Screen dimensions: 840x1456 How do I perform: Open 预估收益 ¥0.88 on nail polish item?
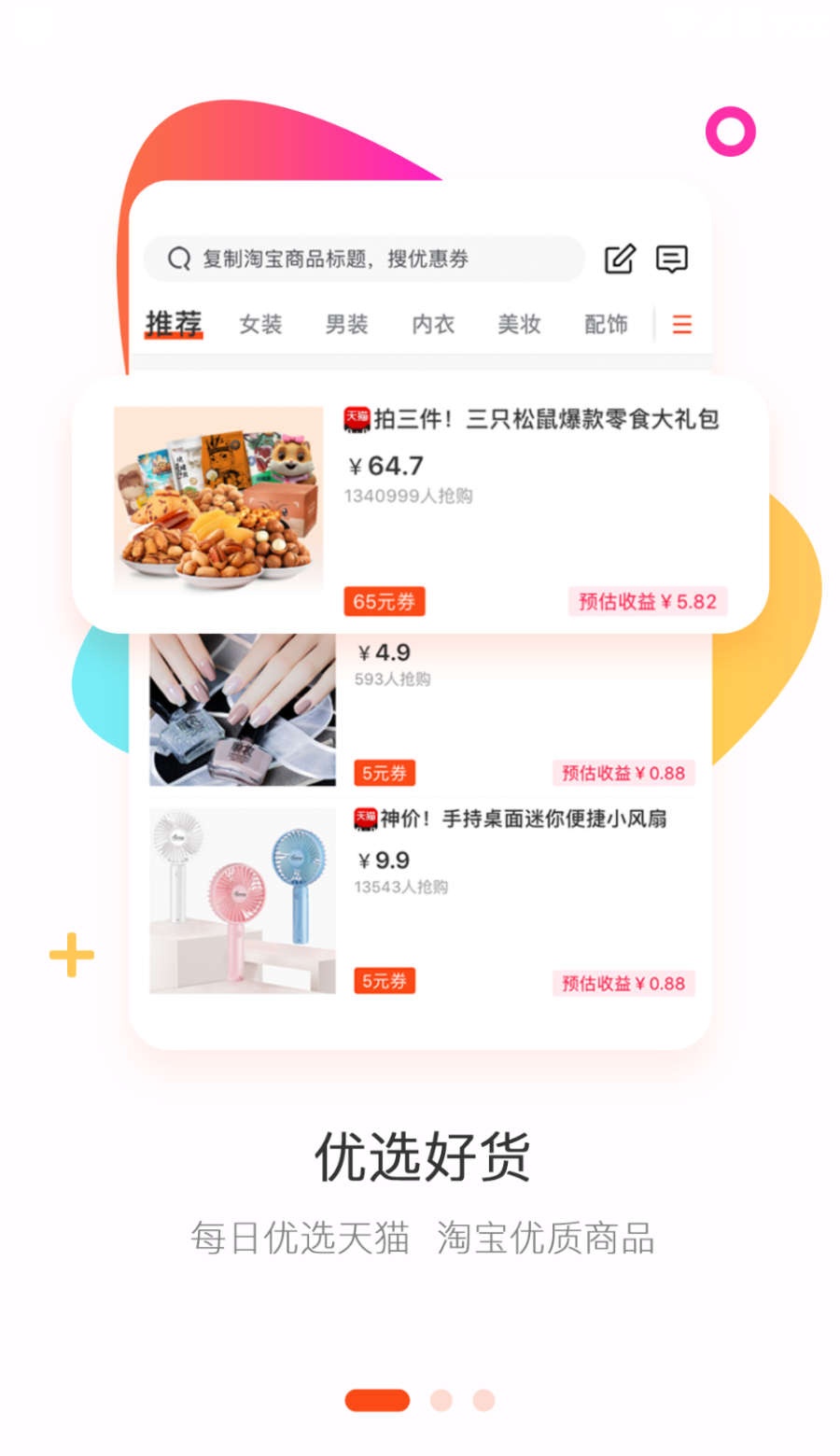click(623, 773)
